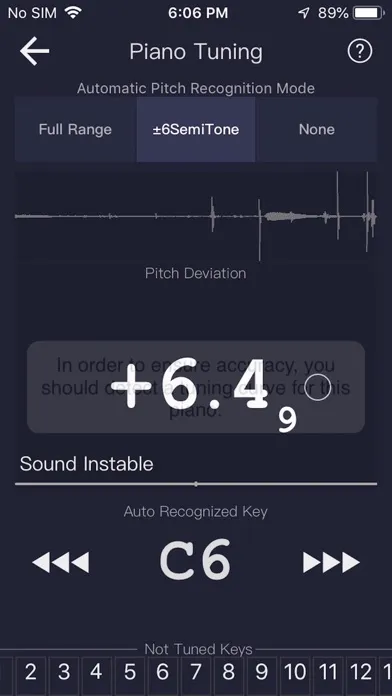Select ±6SemiTone recognition mode
The image size is (392, 696).
coord(196,130)
